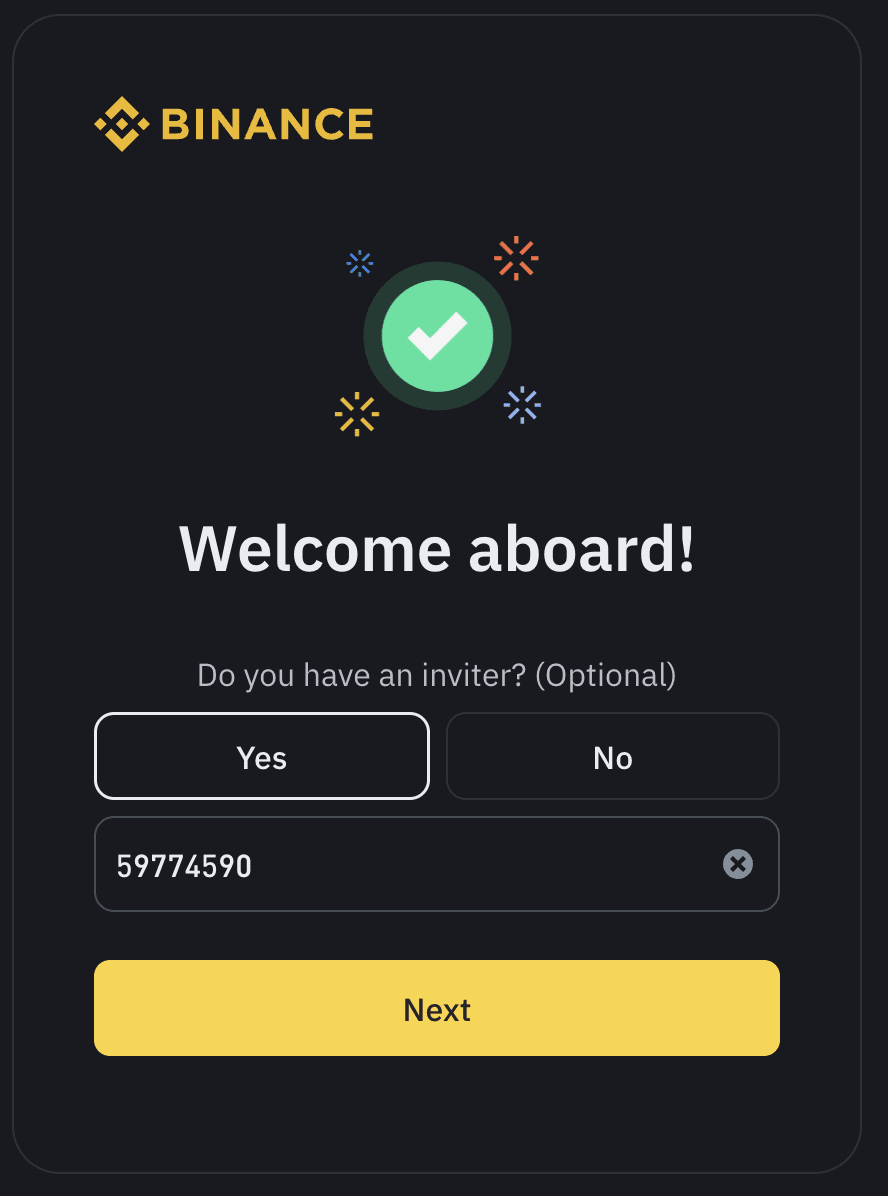
Task: Click the circled cross inside the input field
Action: click(x=738, y=864)
